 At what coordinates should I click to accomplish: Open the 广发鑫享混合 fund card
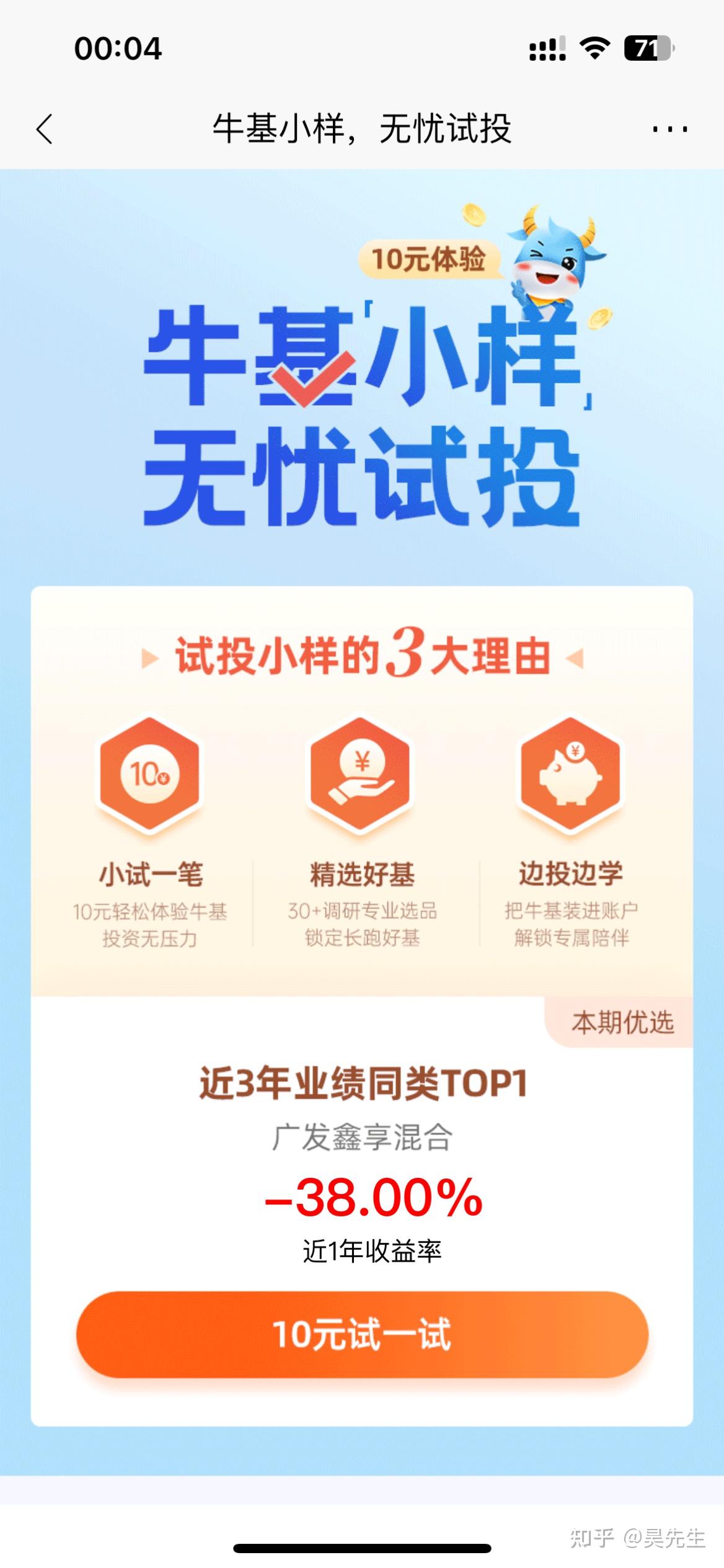(x=362, y=1138)
